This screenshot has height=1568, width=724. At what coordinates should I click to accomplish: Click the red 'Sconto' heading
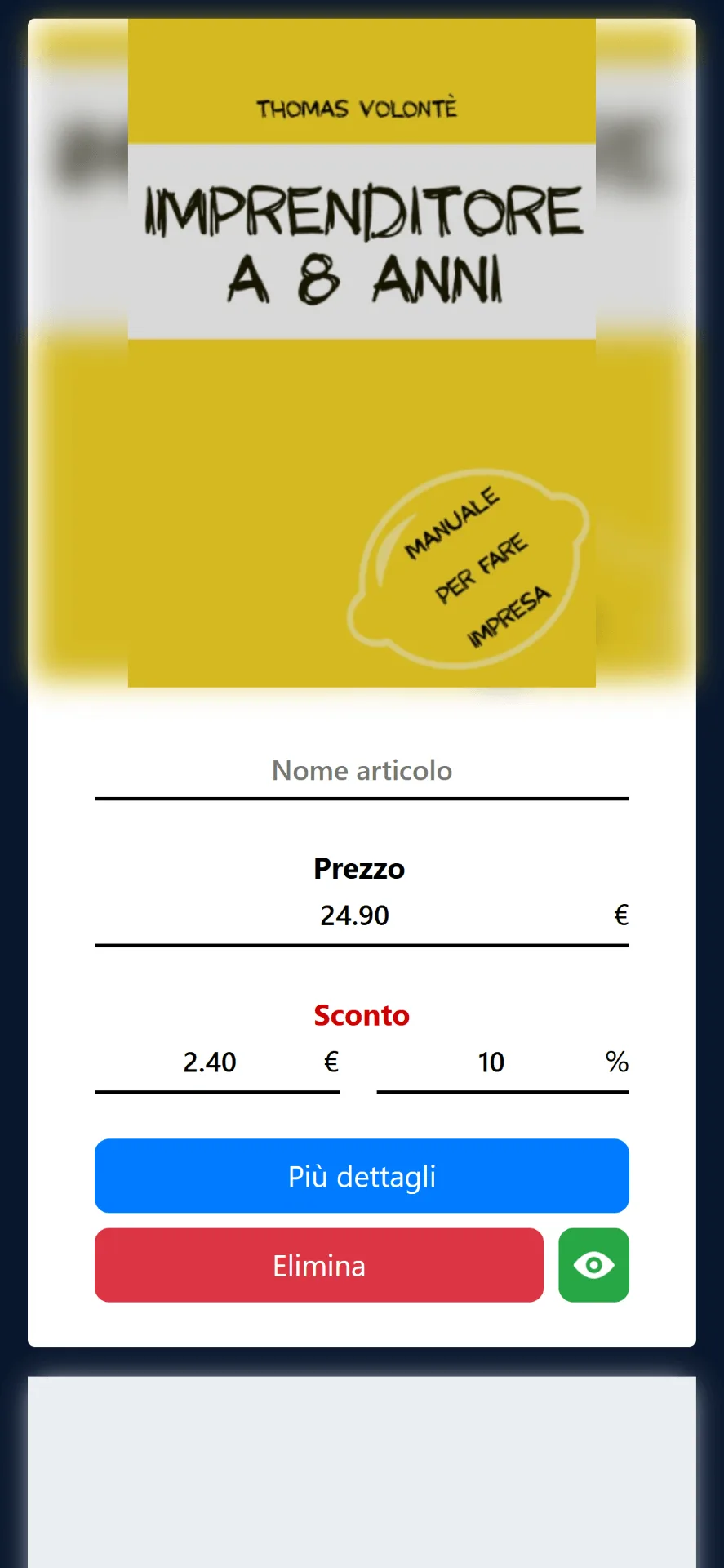click(361, 1015)
